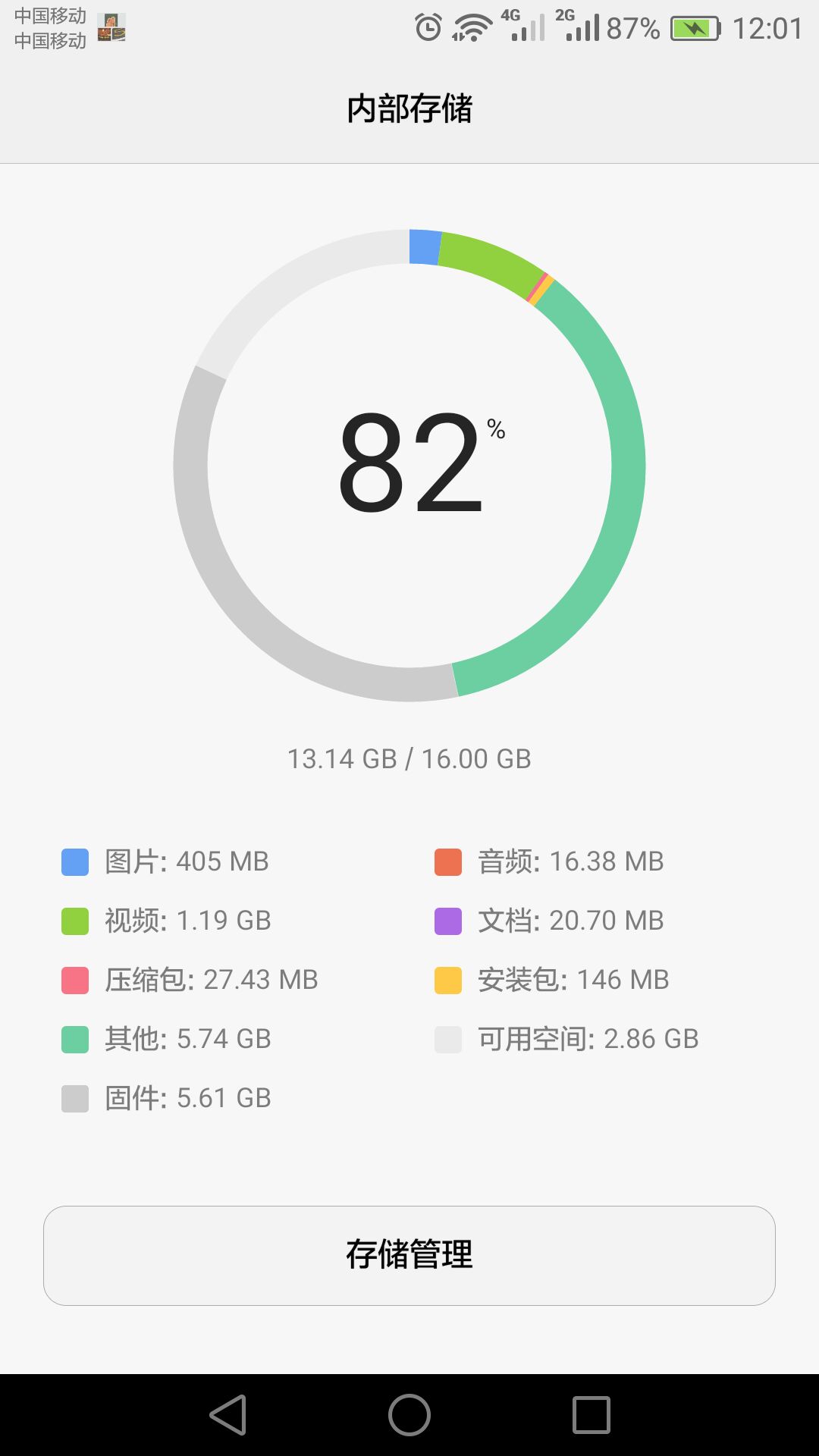Go back using the system back button

(x=228, y=1415)
